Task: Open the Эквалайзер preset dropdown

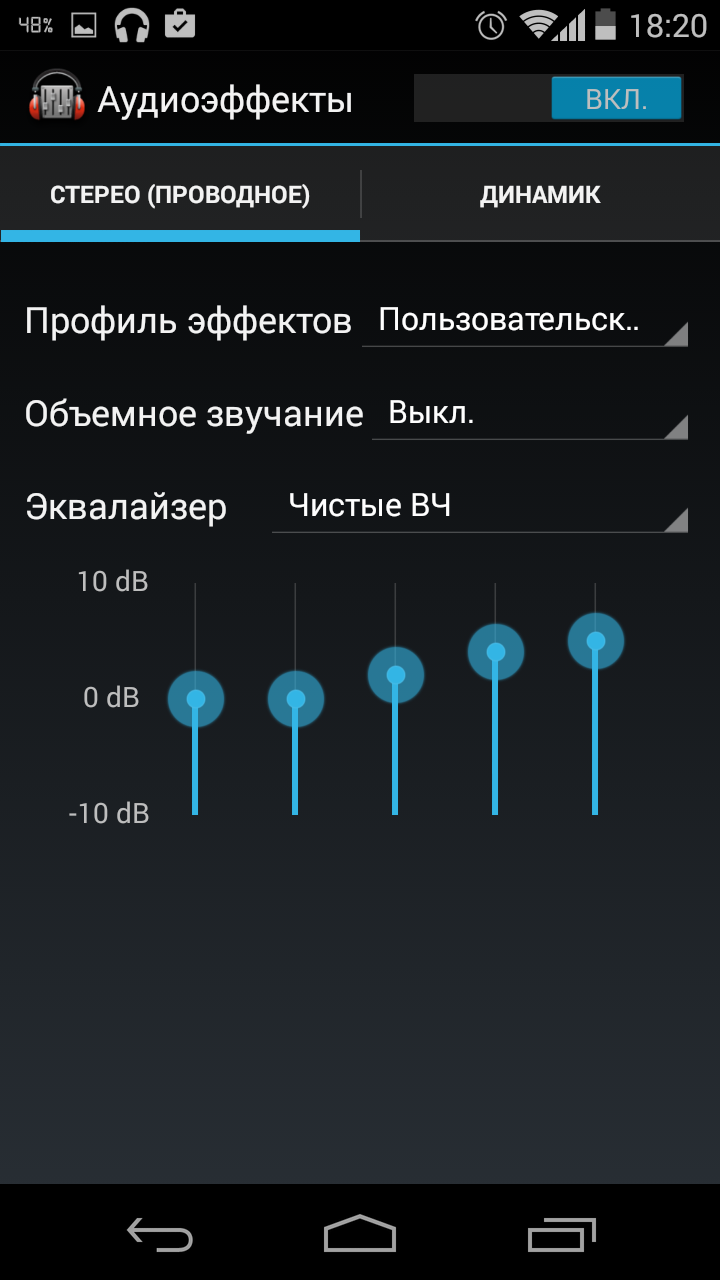Action: point(480,507)
